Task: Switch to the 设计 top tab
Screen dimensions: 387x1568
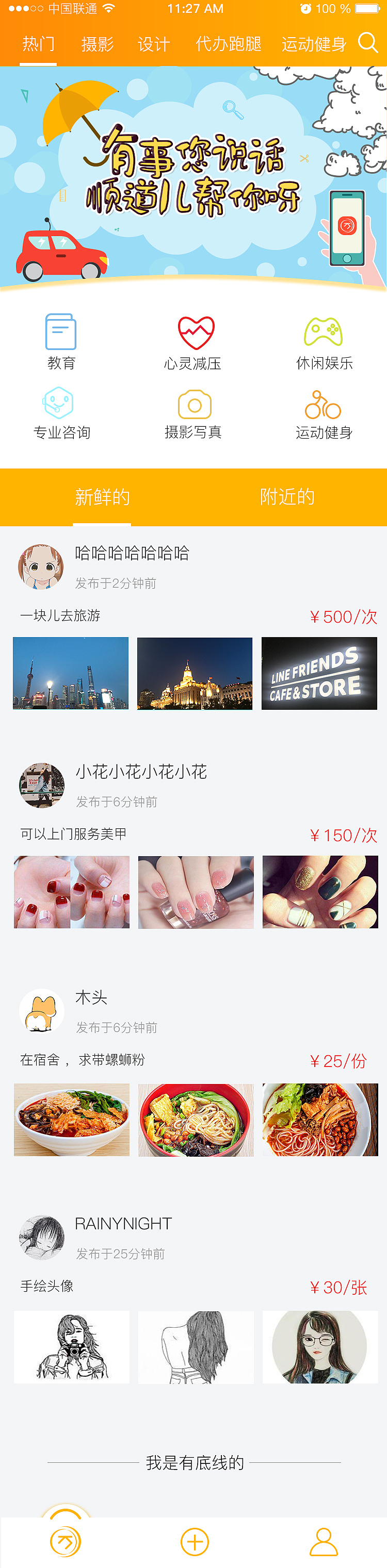Action: [154, 44]
